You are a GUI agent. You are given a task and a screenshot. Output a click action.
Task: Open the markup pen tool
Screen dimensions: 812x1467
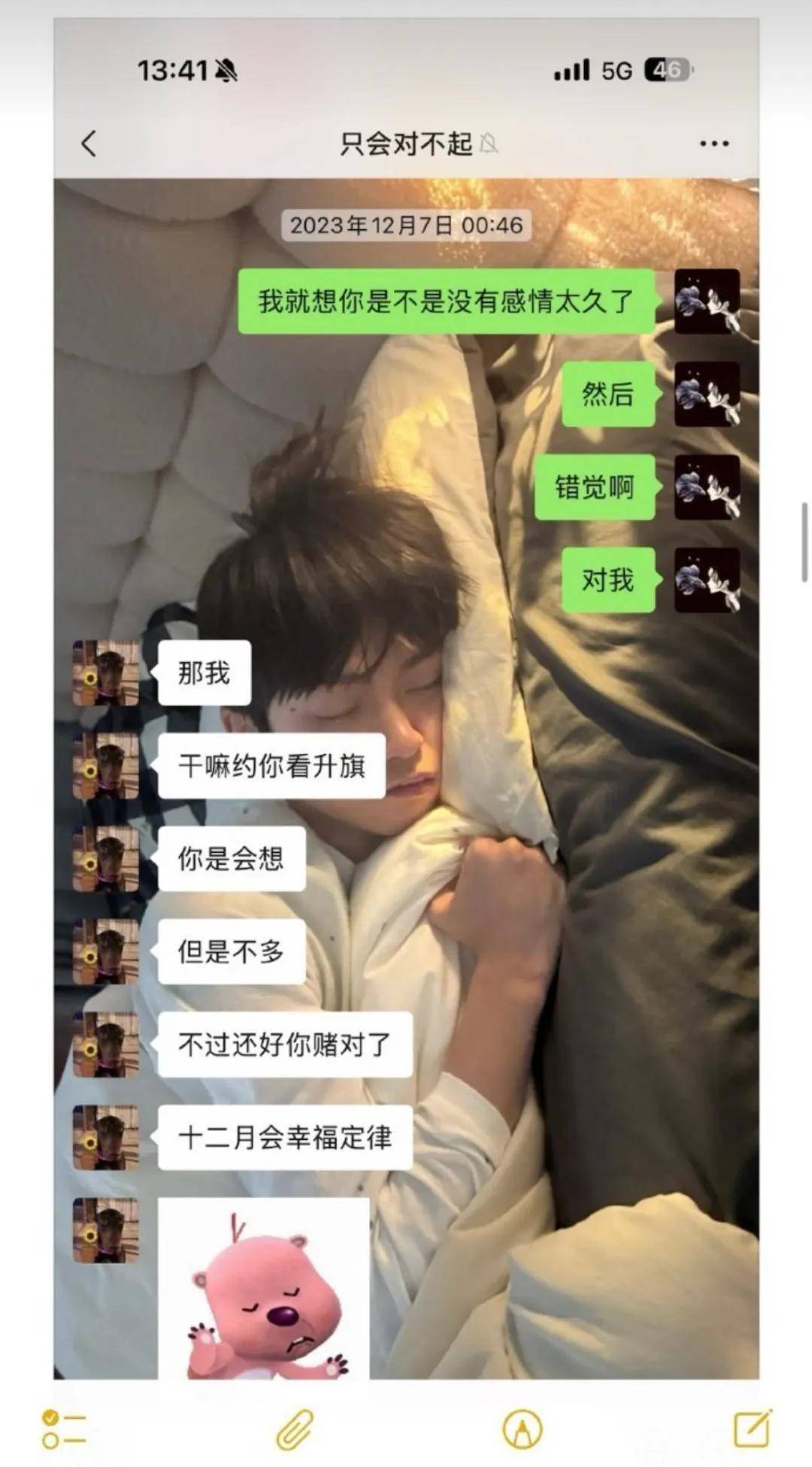[x=522, y=1429]
